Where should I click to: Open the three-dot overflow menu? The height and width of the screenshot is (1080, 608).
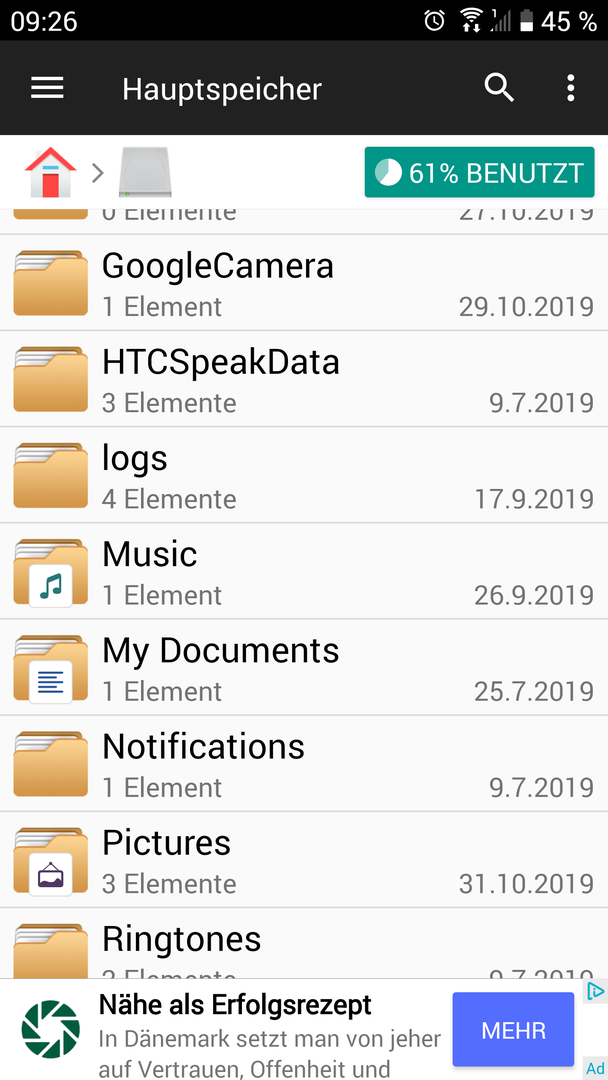(570, 88)
